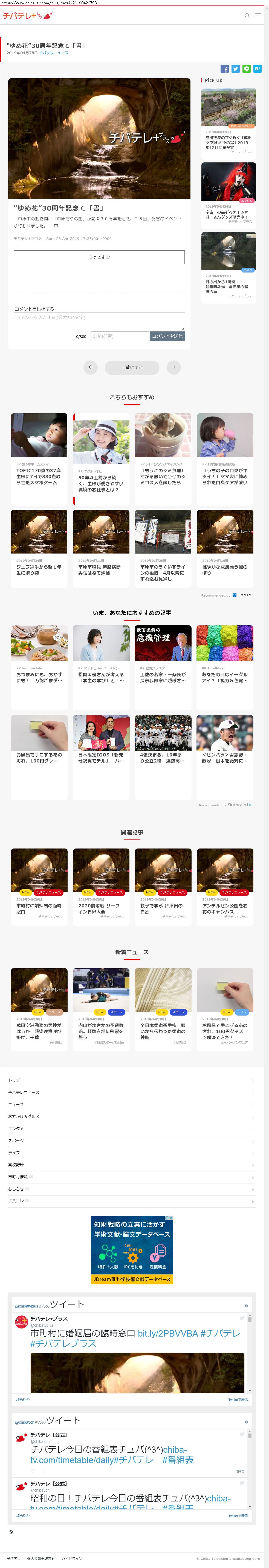
Task: Tap the 名前(任意) name field
Action: (119, 336)
